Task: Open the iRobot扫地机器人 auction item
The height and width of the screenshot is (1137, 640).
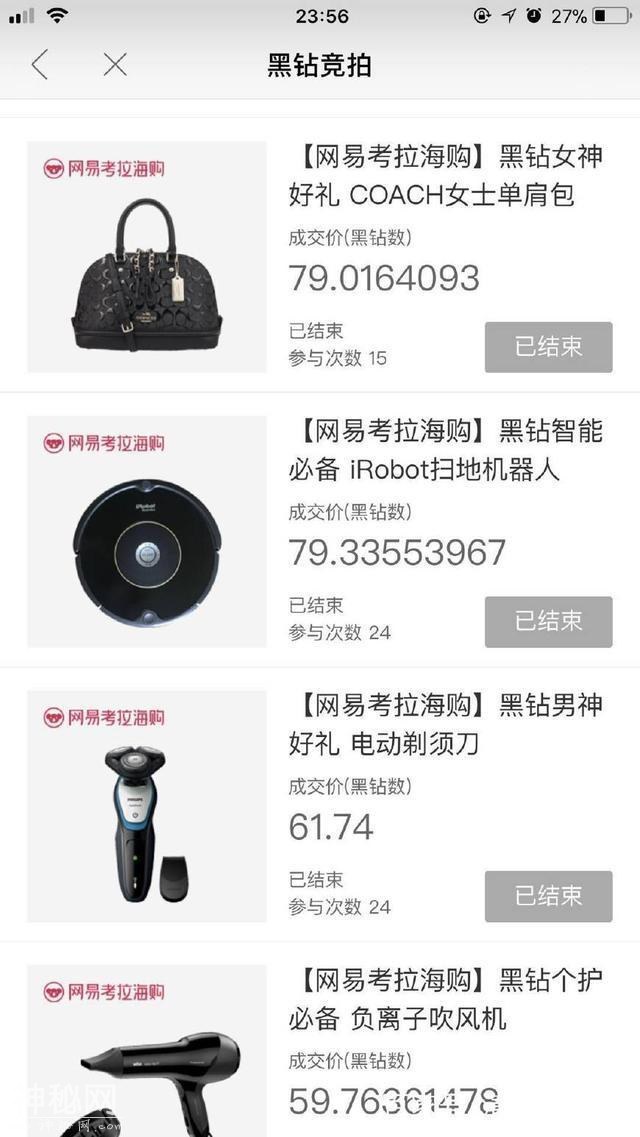Action: point(446,450)
